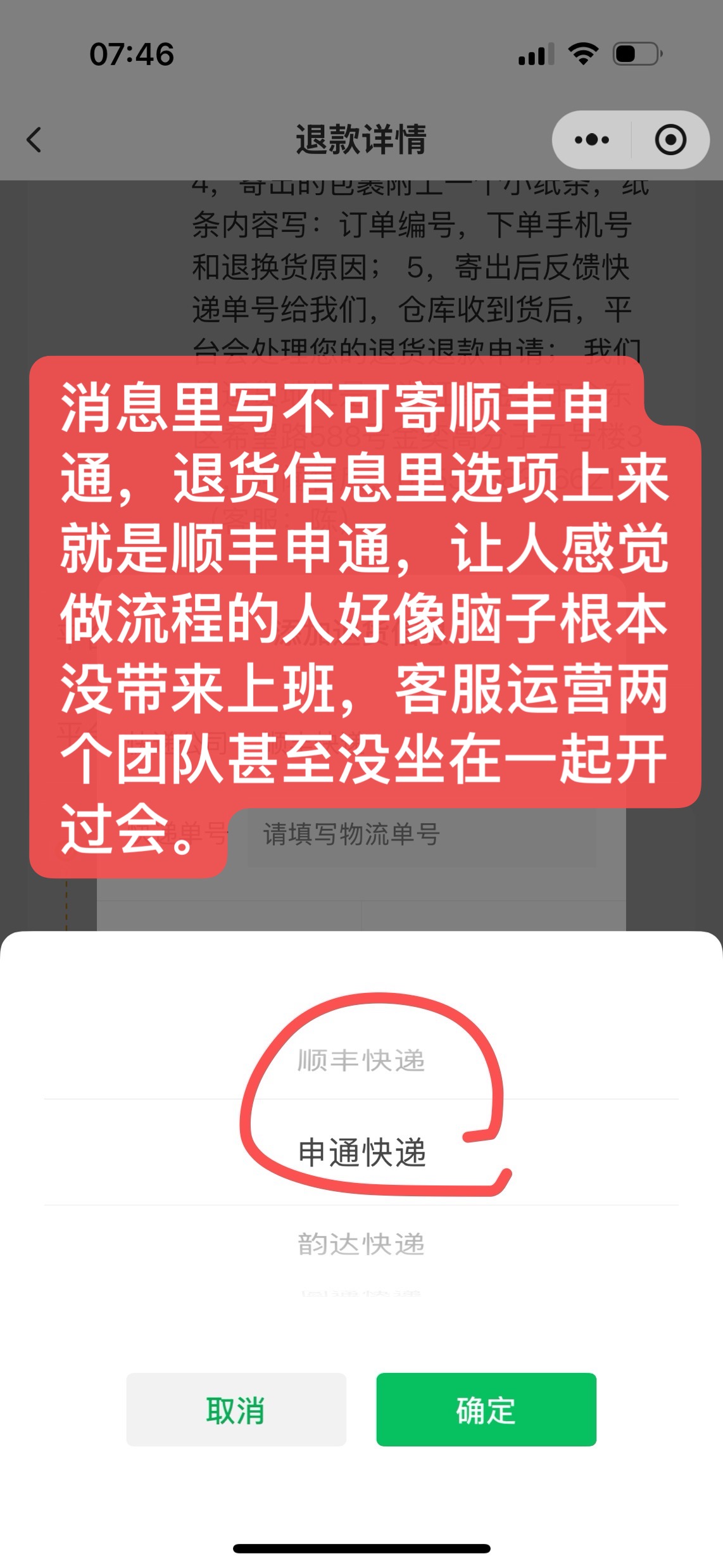Confirm the courier selection with 确定
The width and height of the screenshot is (723, 1568).
click(x=486, y=1410)
